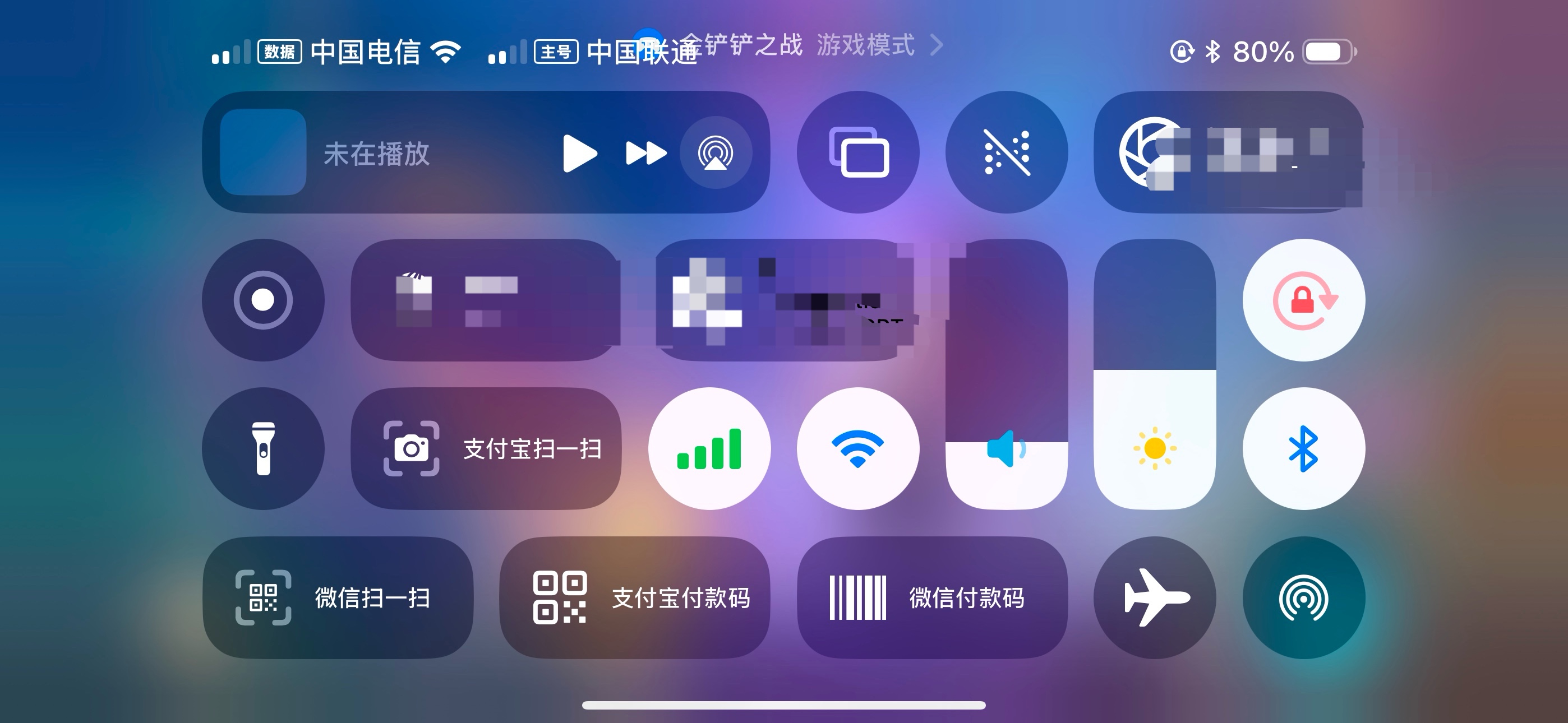Viewport: 1568px width, 723px height.
Task: Skip forward to the next track
Action: point(645,154)
